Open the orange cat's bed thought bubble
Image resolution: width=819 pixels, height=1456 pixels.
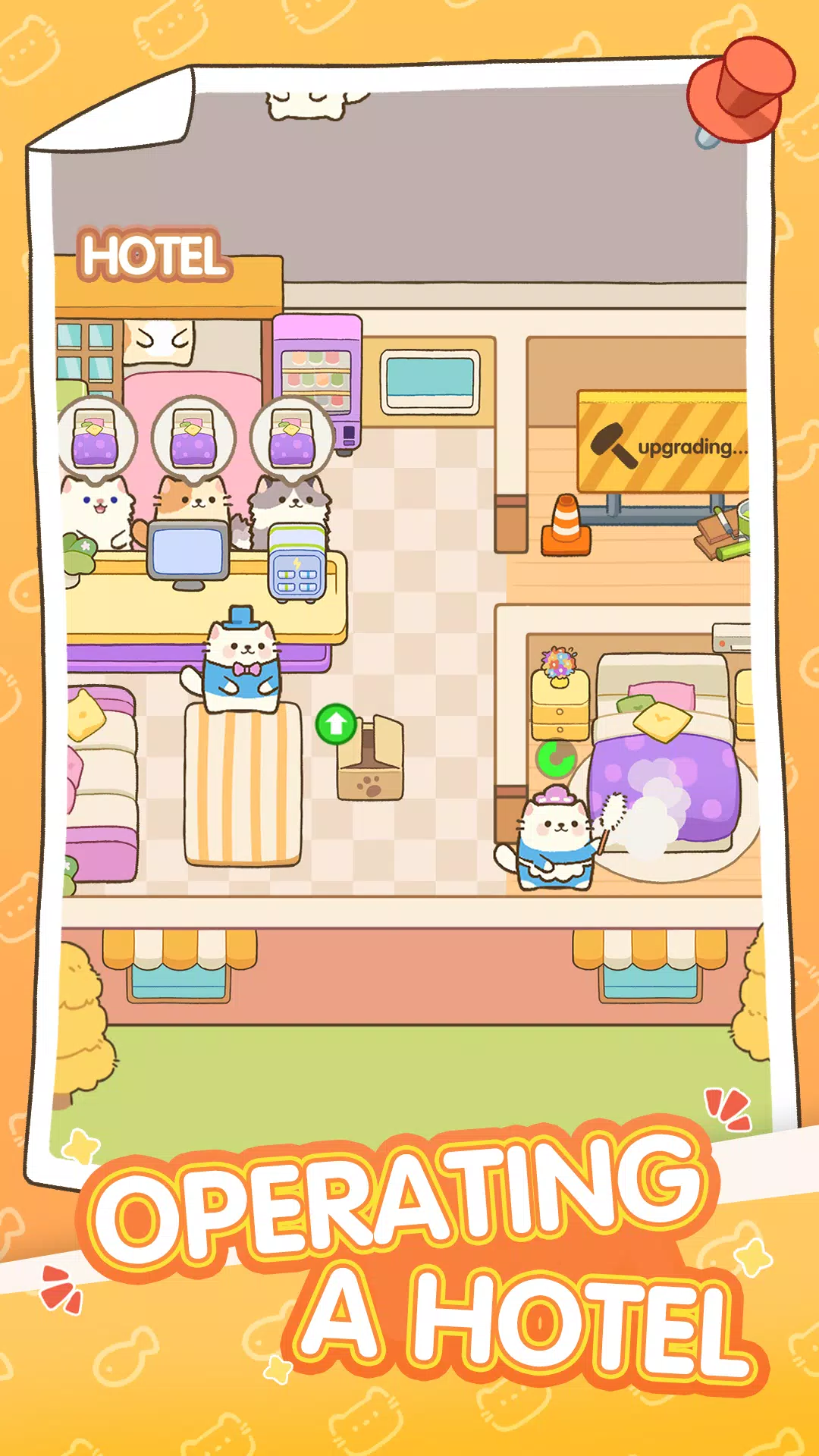(x=192, y=435)
